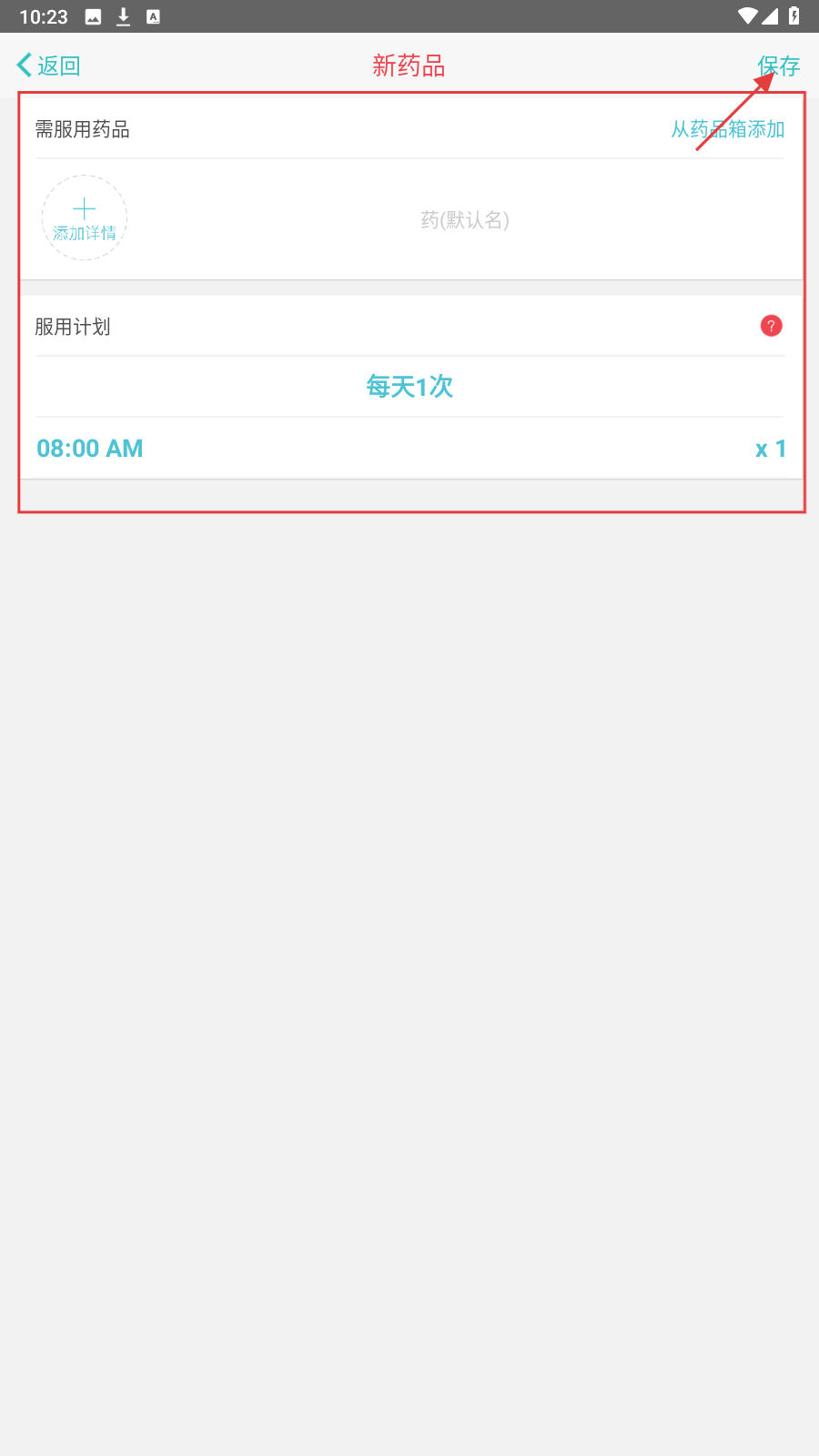Viewport: 819px width, 1456px height.
Task: Enter a medicine name in the 药(默认名) field
Action: tap(464, 220)
